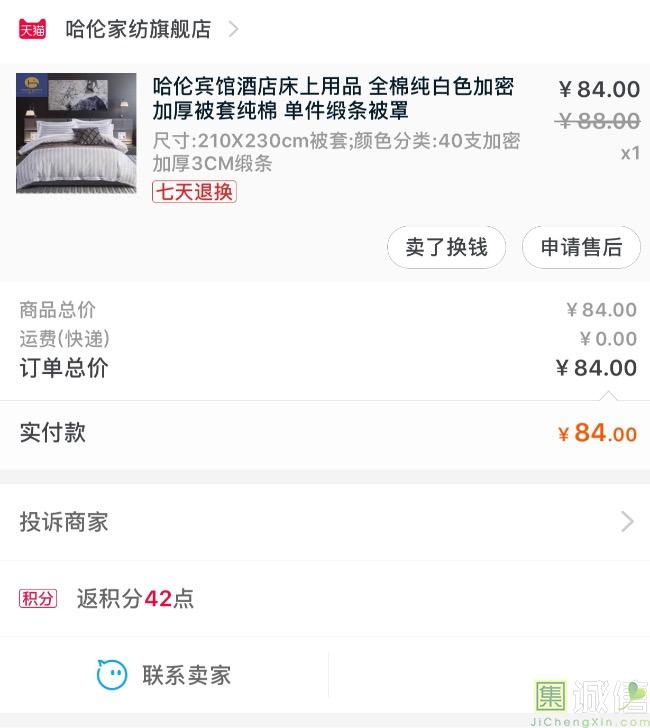Contact the seller via 联系卖家
This screenshot has width=650, height=728.
[165, 675]
